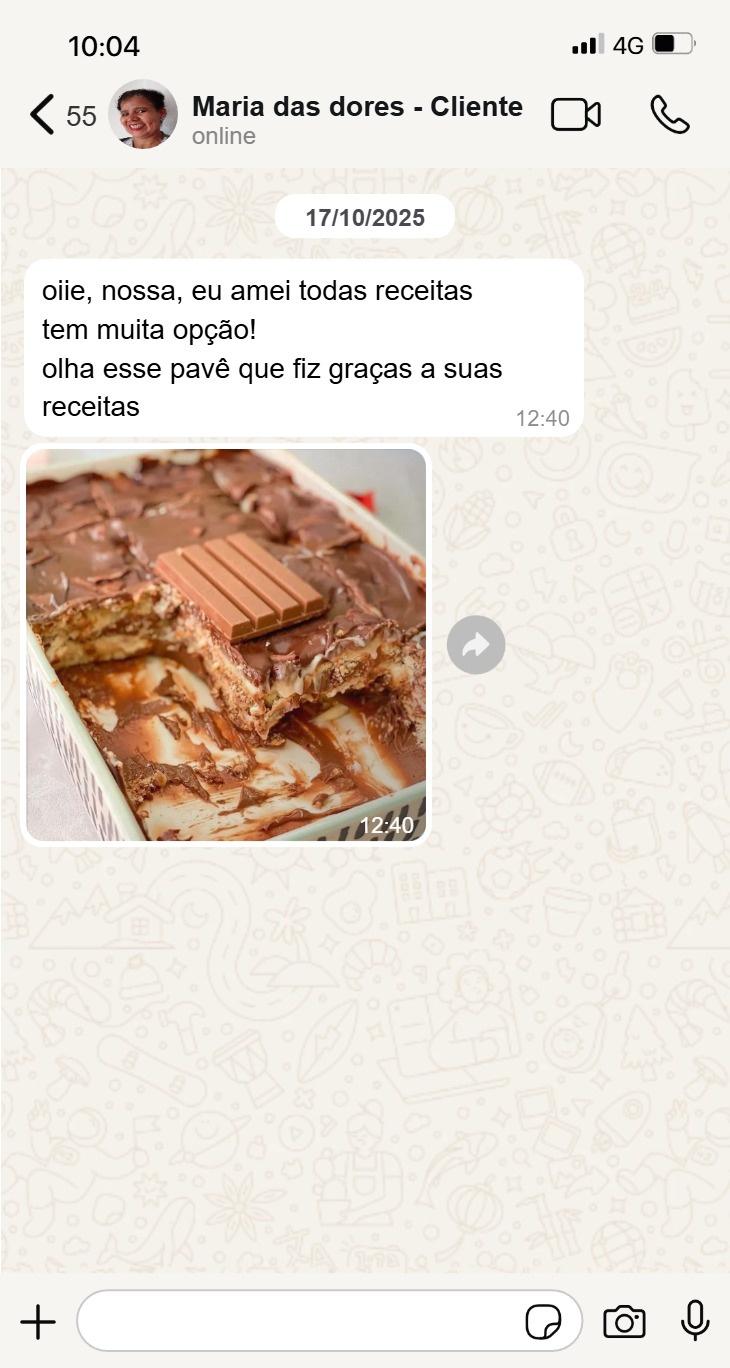
Task: Open the pavê photo in full view
Action: click(x=226, y=644)
